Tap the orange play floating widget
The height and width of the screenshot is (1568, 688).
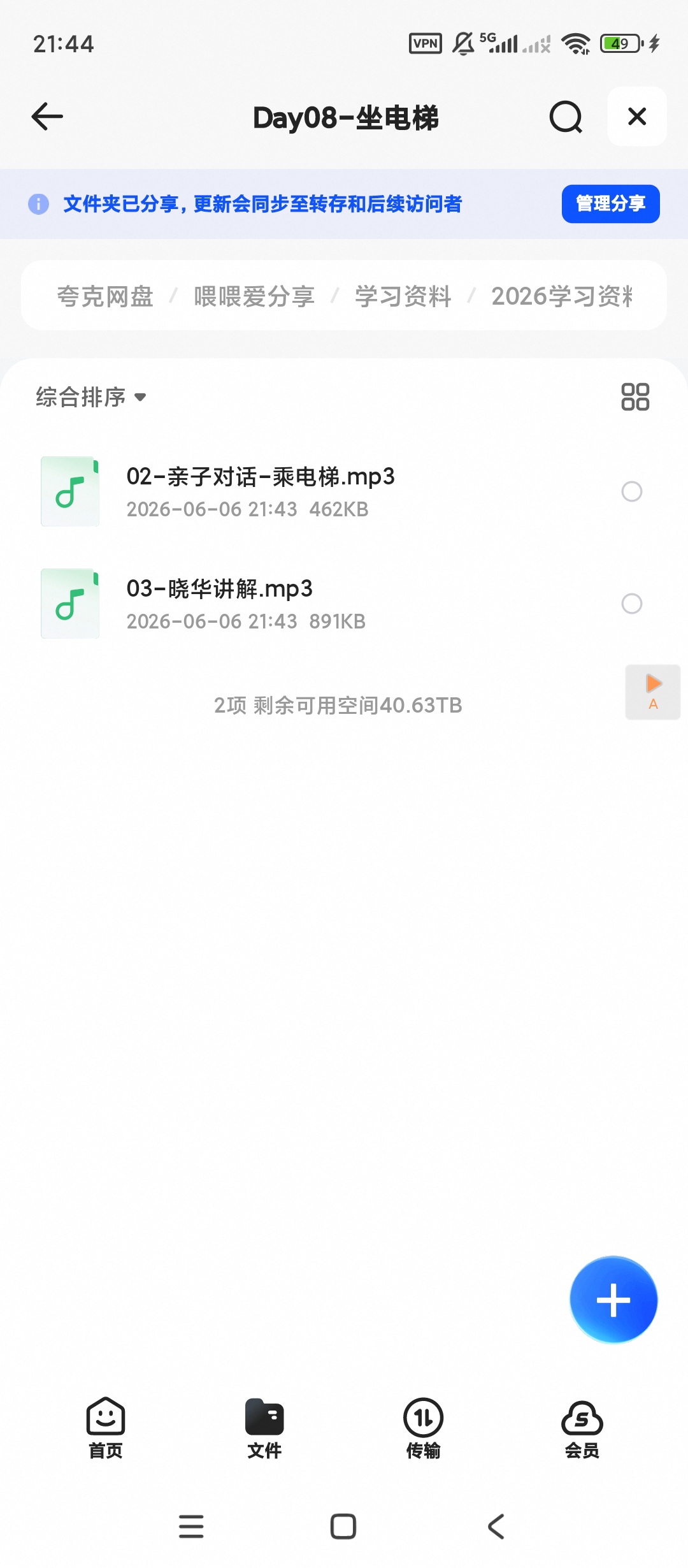653,692
